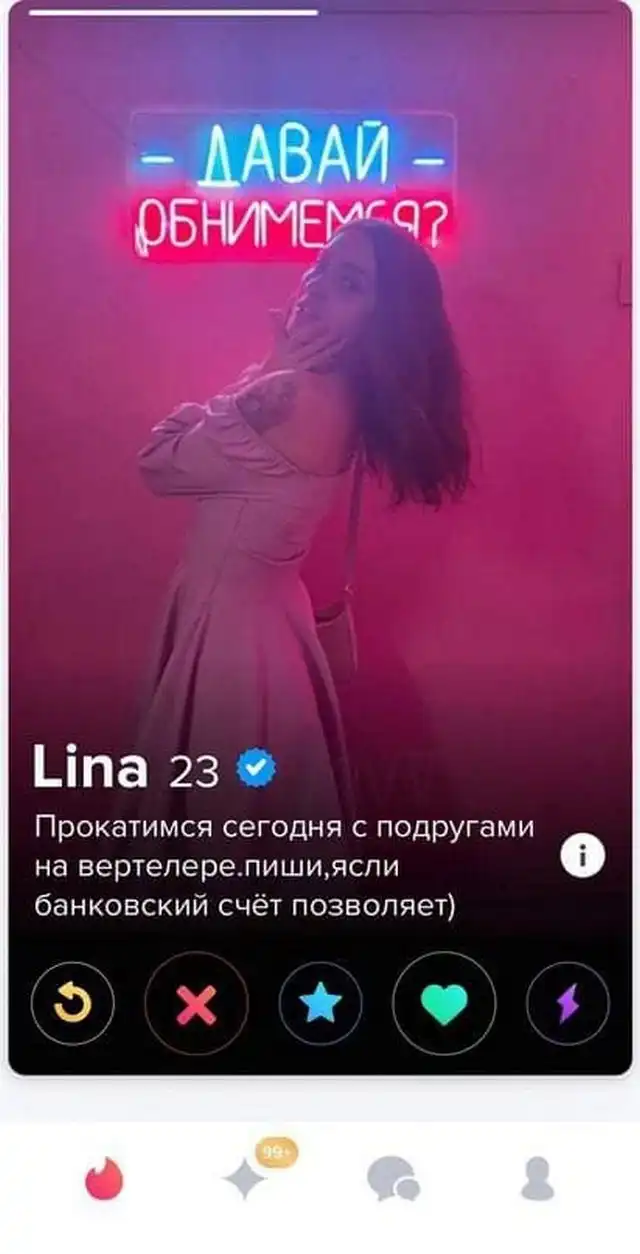The image size is (640, 1254).
Task: Rewind the last swipe
Action: point(72,1003)
